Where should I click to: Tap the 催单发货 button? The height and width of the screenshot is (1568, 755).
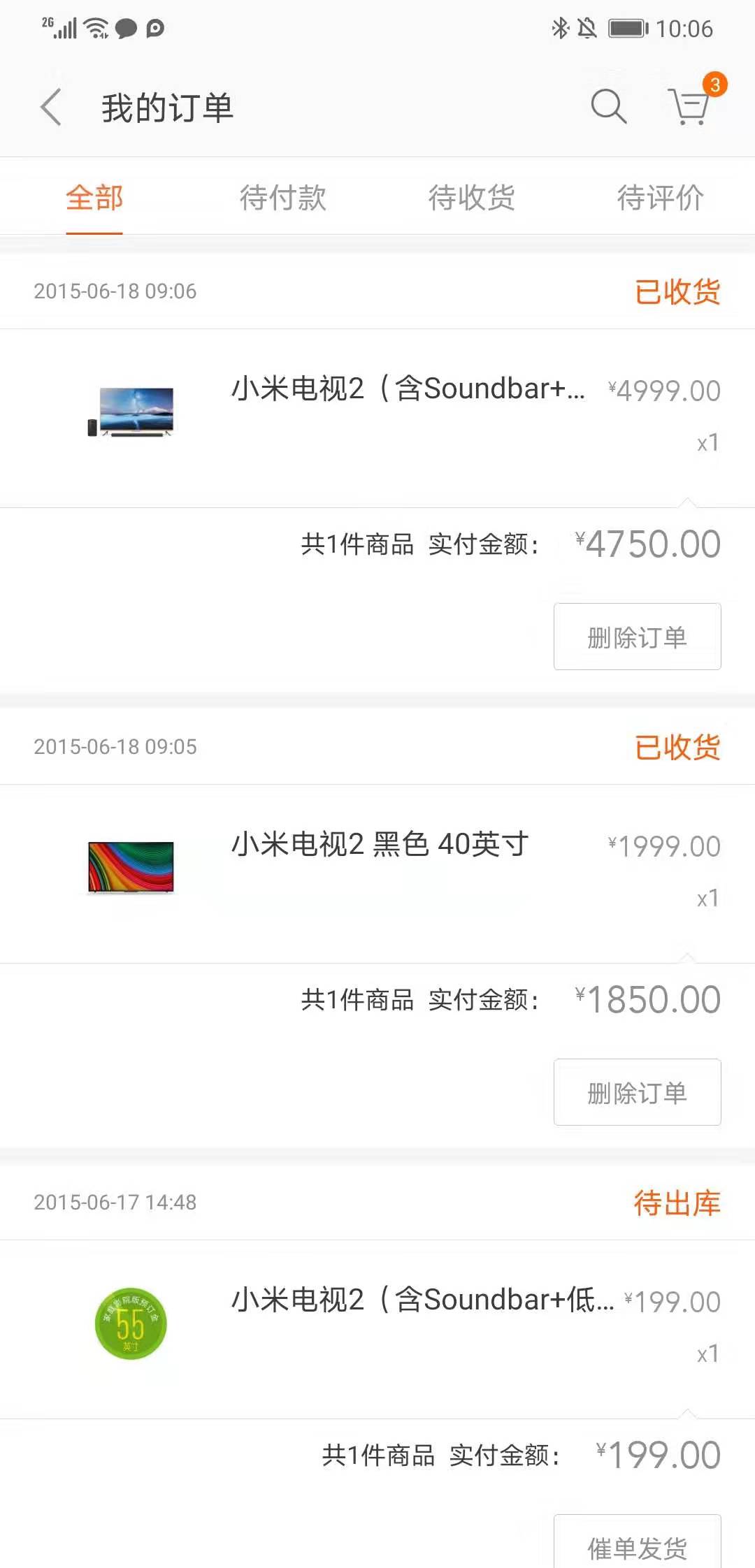pos(636,1548)
